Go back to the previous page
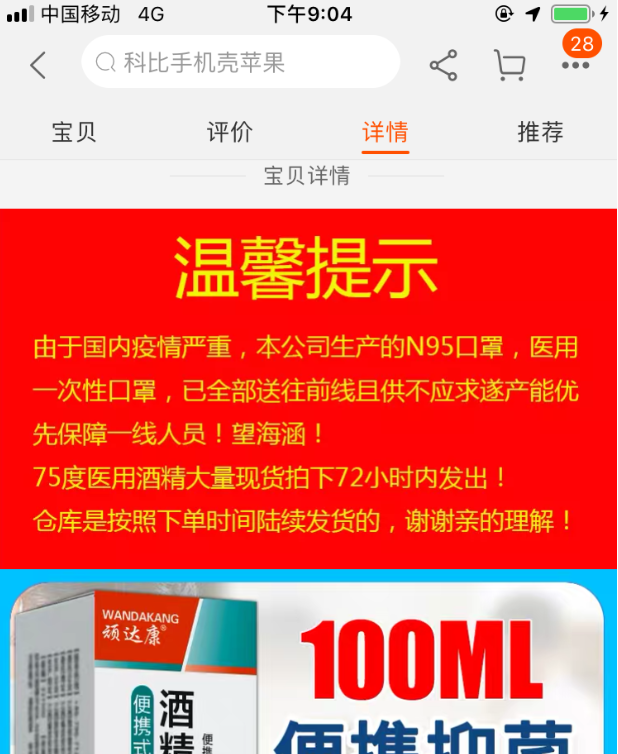This screenshot has height=754, width=618. pyautogui.click(x=38, y=65)
